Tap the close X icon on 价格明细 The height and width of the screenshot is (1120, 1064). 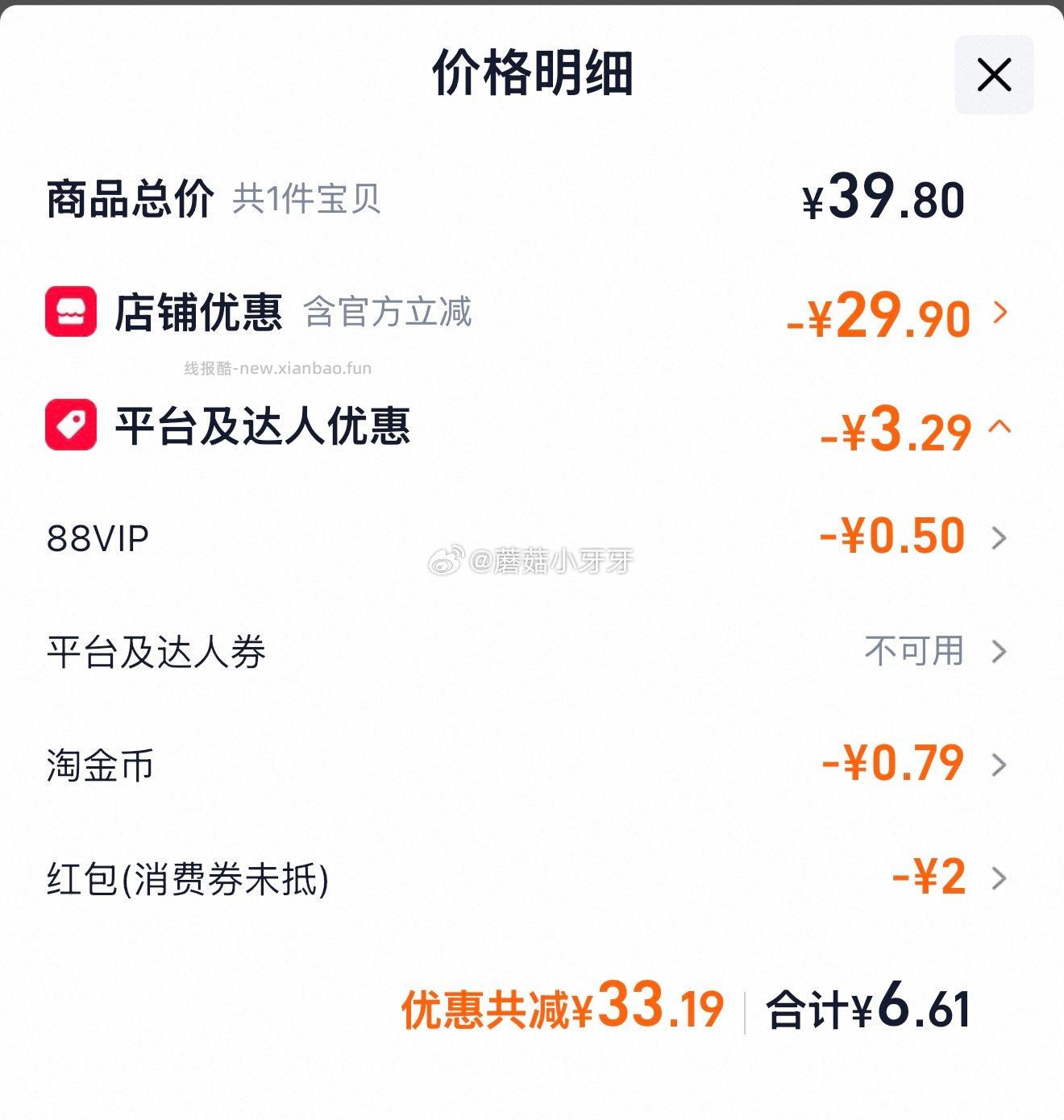994,74
